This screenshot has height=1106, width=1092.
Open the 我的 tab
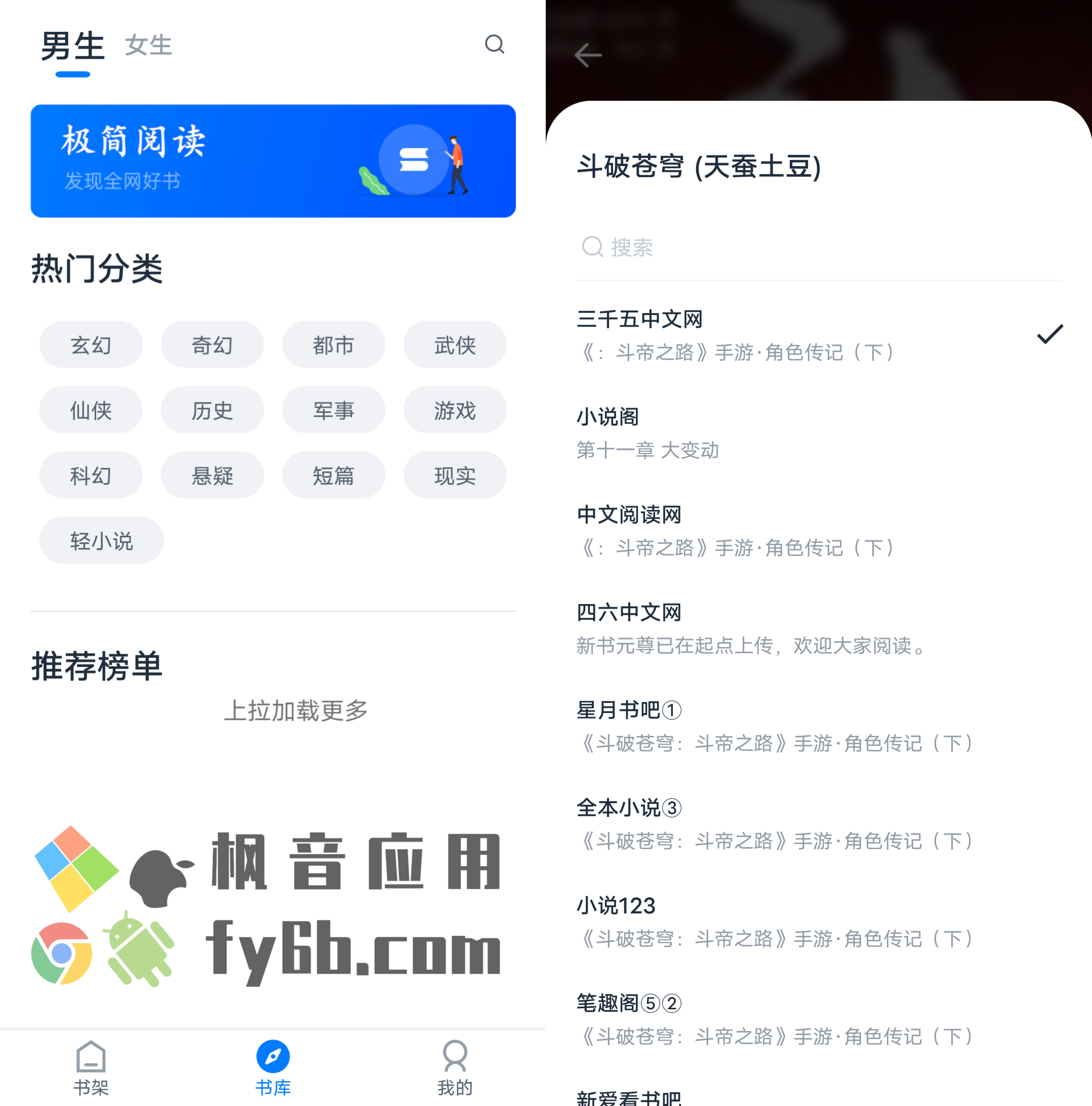[455, 1068]
